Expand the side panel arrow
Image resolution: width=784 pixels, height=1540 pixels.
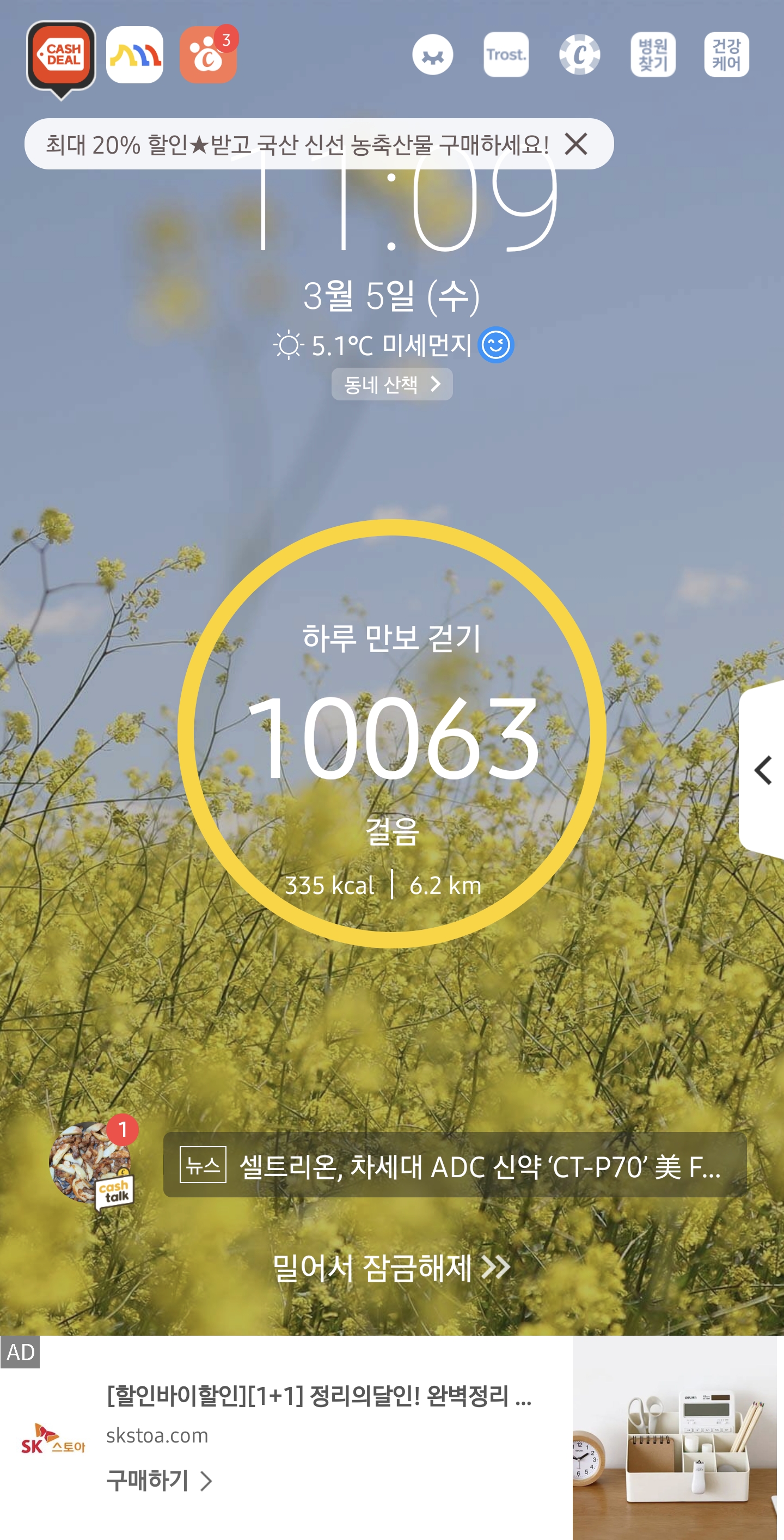pos(762,770)
